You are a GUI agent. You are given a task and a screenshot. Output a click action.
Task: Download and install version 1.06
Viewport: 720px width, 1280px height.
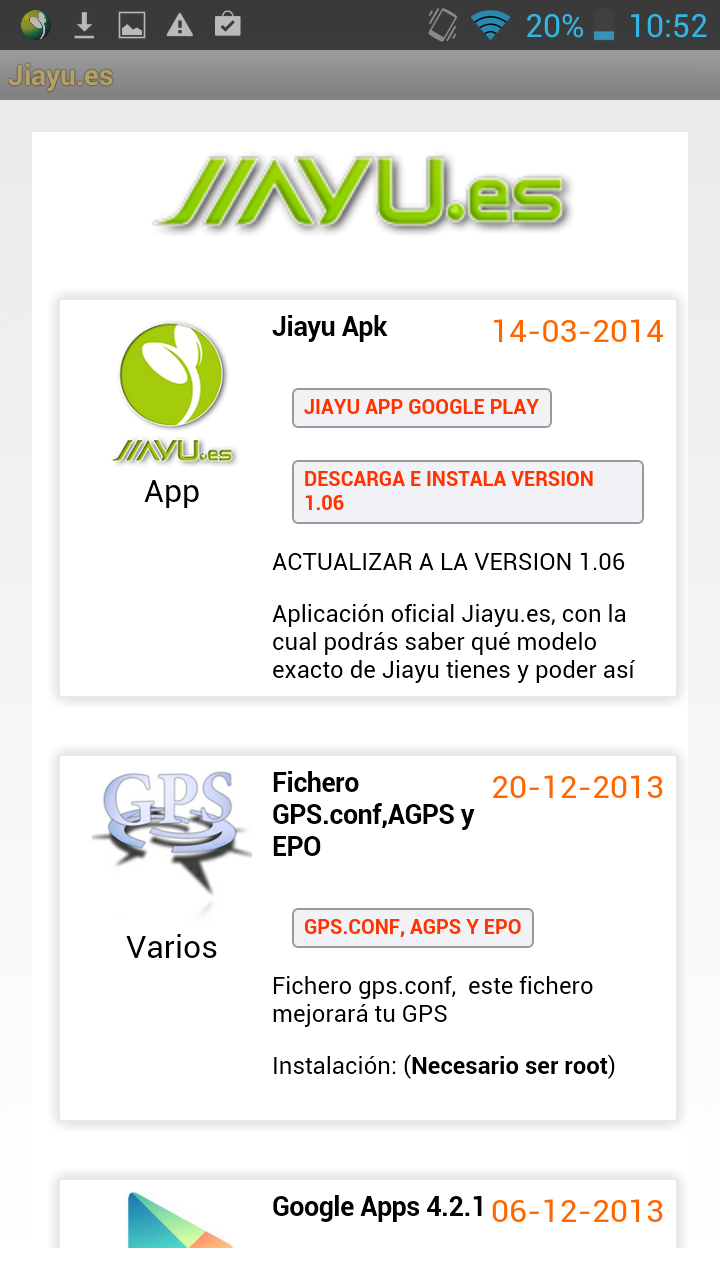[467, 491]
